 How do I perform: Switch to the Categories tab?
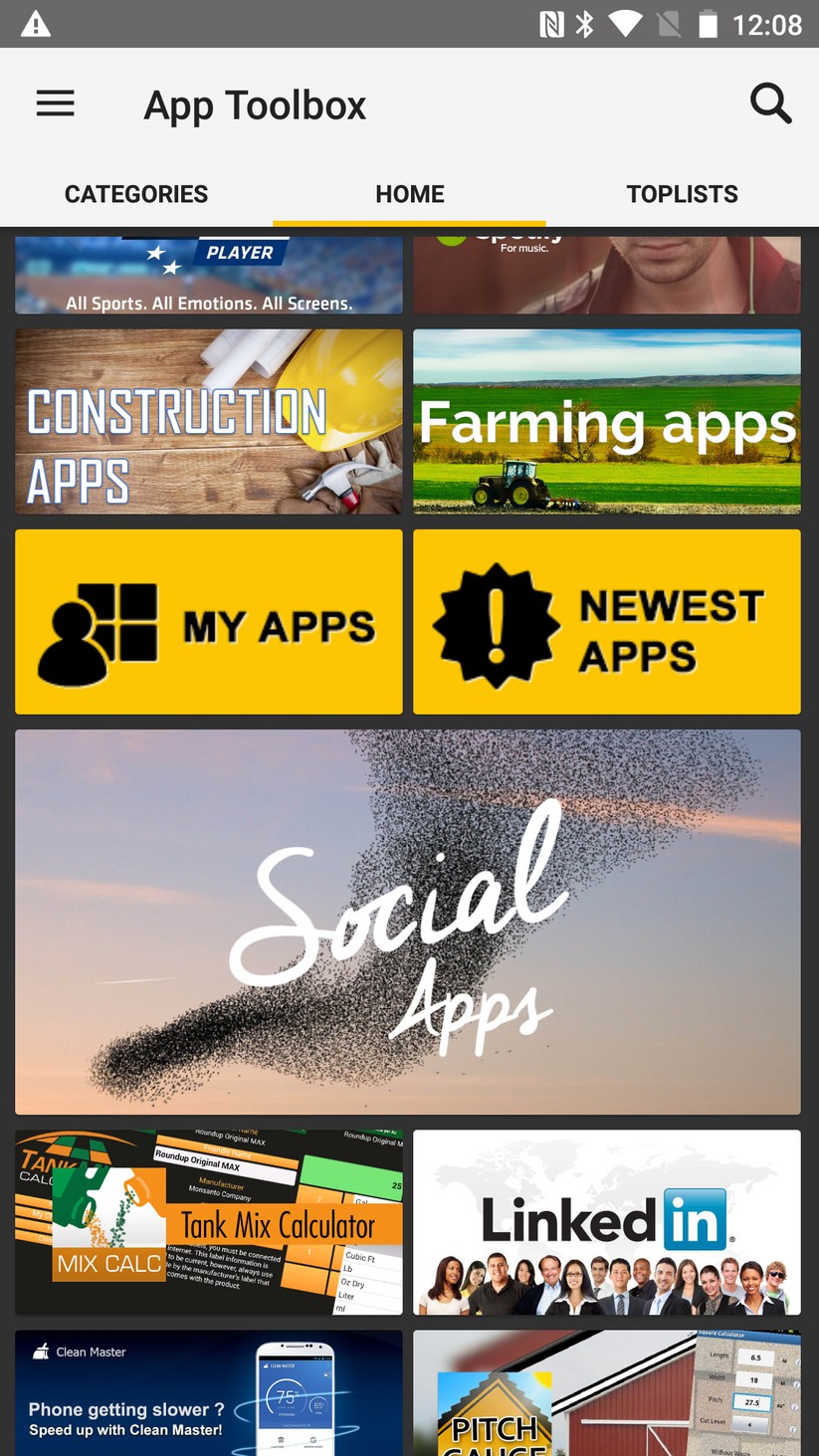pos(136,194)
